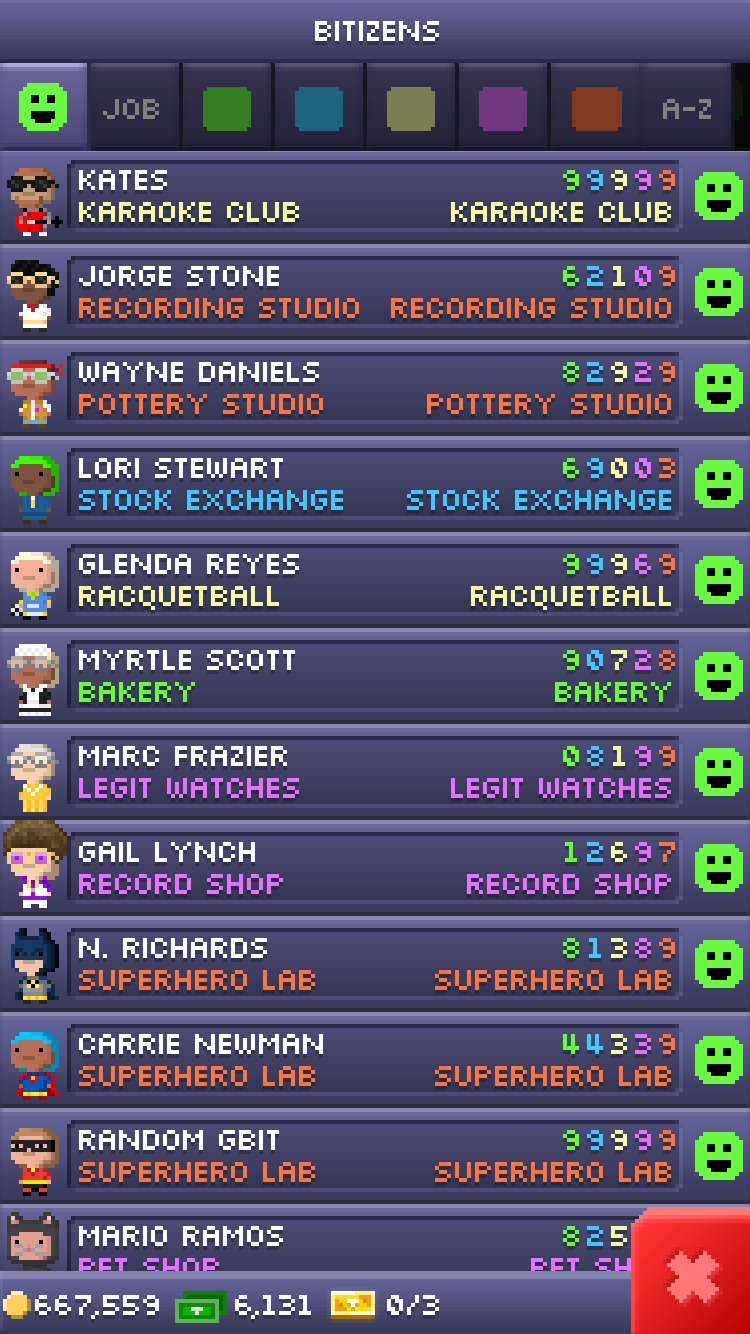The width and height of the screenshot is (750, 1334).
Task: Open N. Richards' Superhero Lab entry
Action: pos(374,965)
